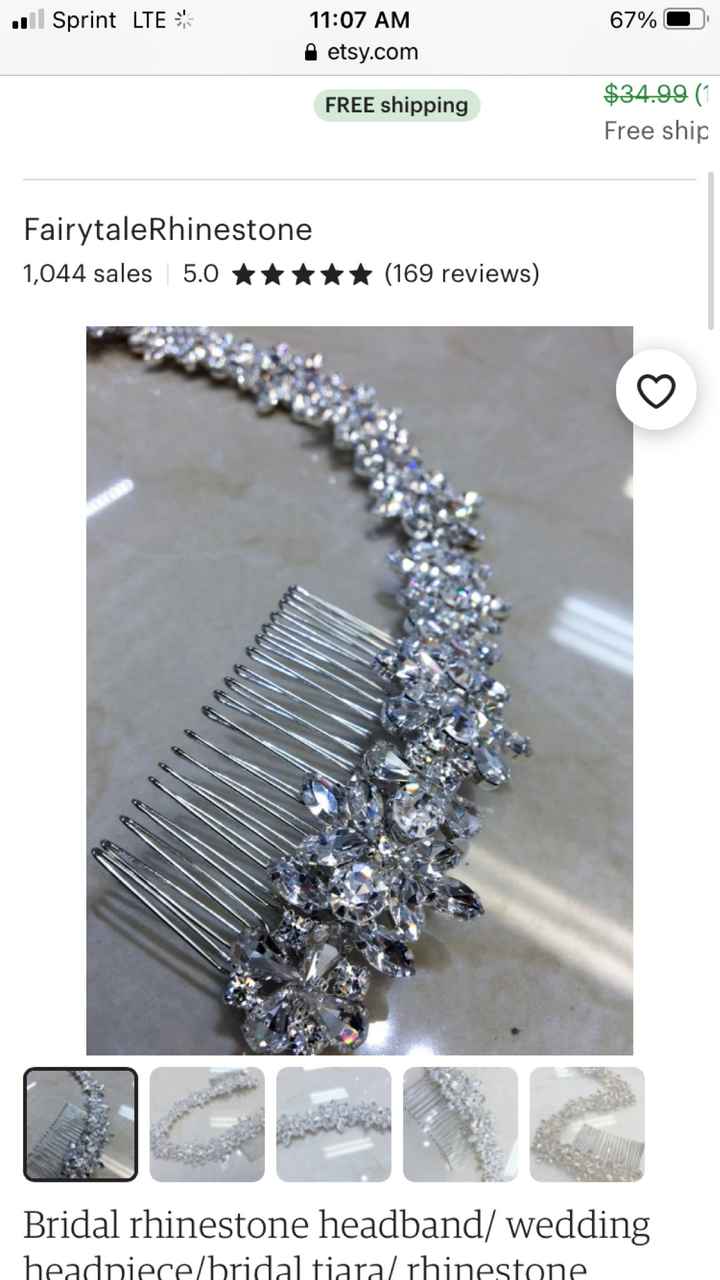The image size is (720, 1280).
Task: Tap the main product photo to enlarge
Action: coord(360,690)
